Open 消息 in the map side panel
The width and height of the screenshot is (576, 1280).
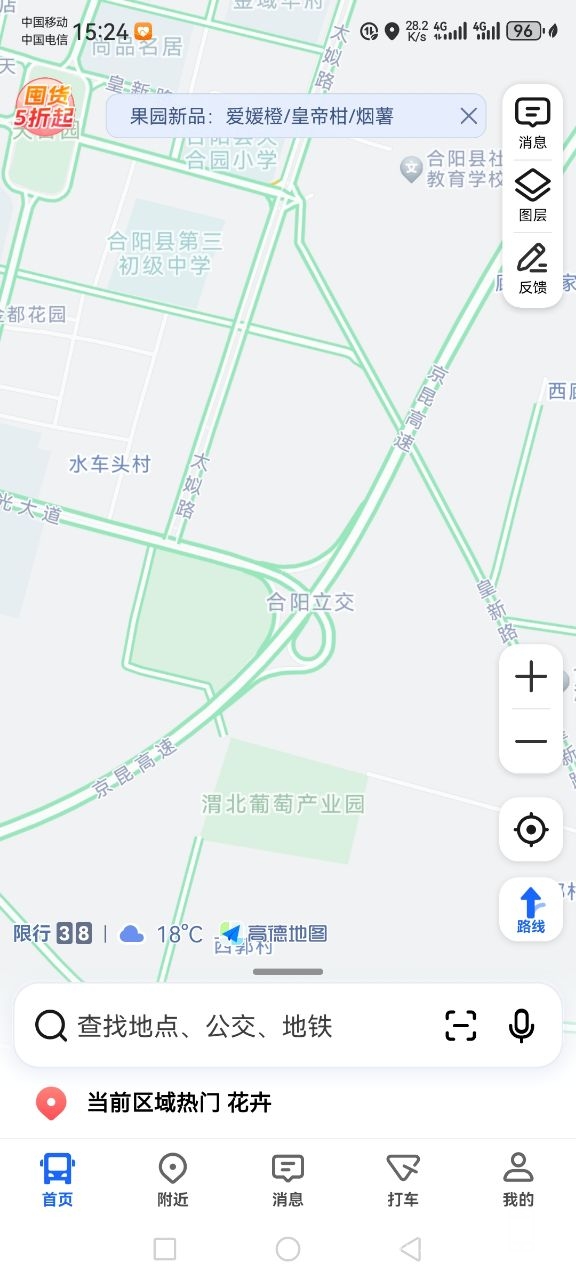pos(532,123)
